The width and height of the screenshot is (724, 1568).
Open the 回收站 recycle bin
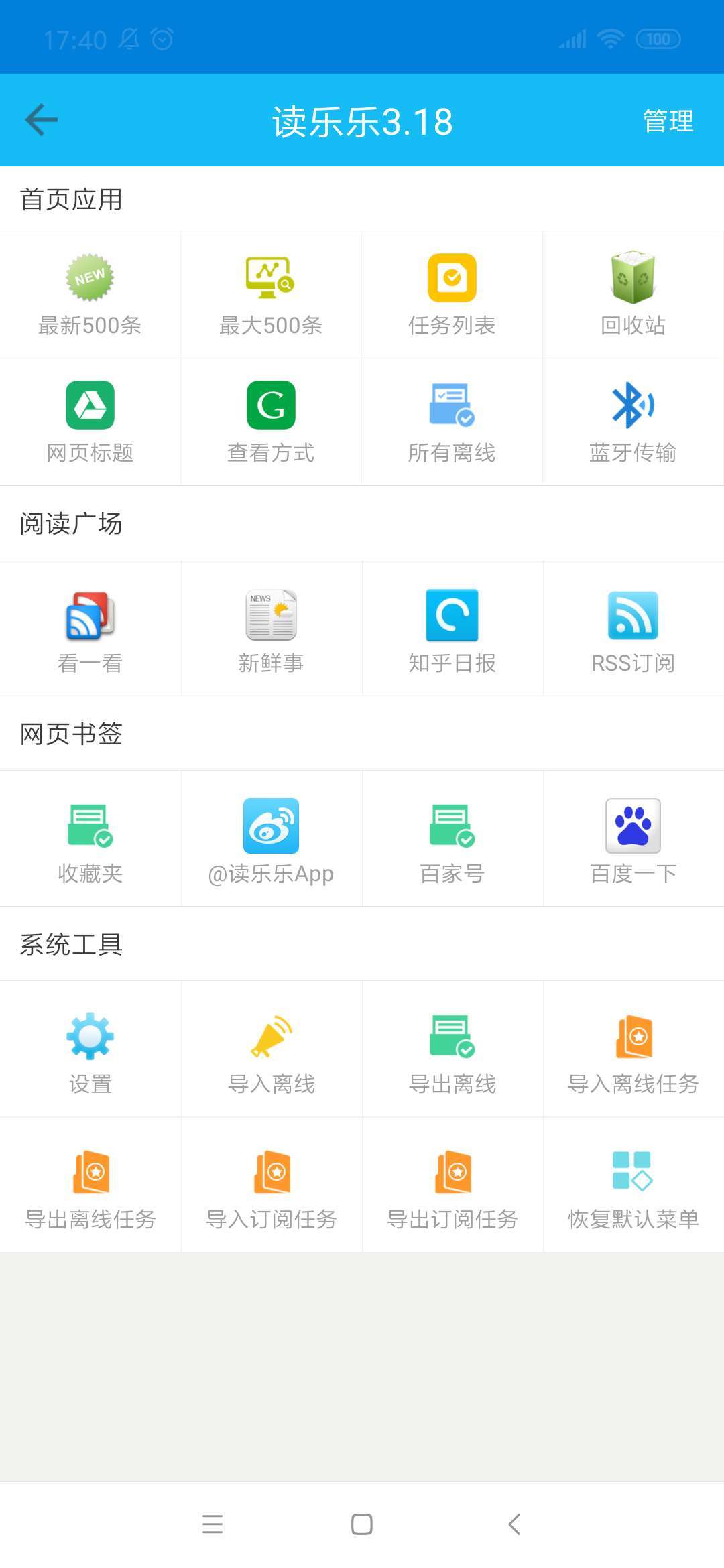tap(633, 295)
